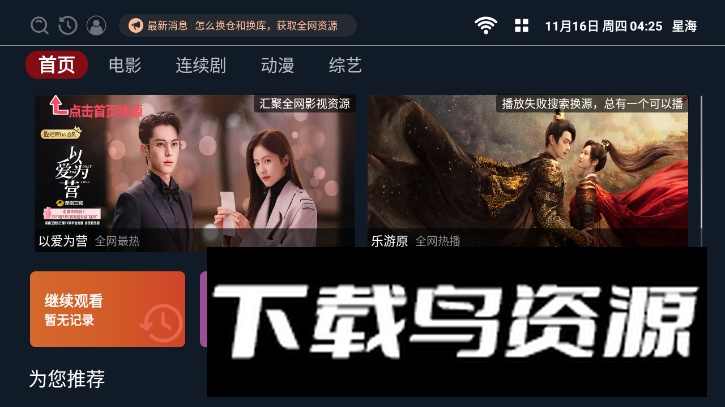Switch to the 电影 tab

[125, 66]
